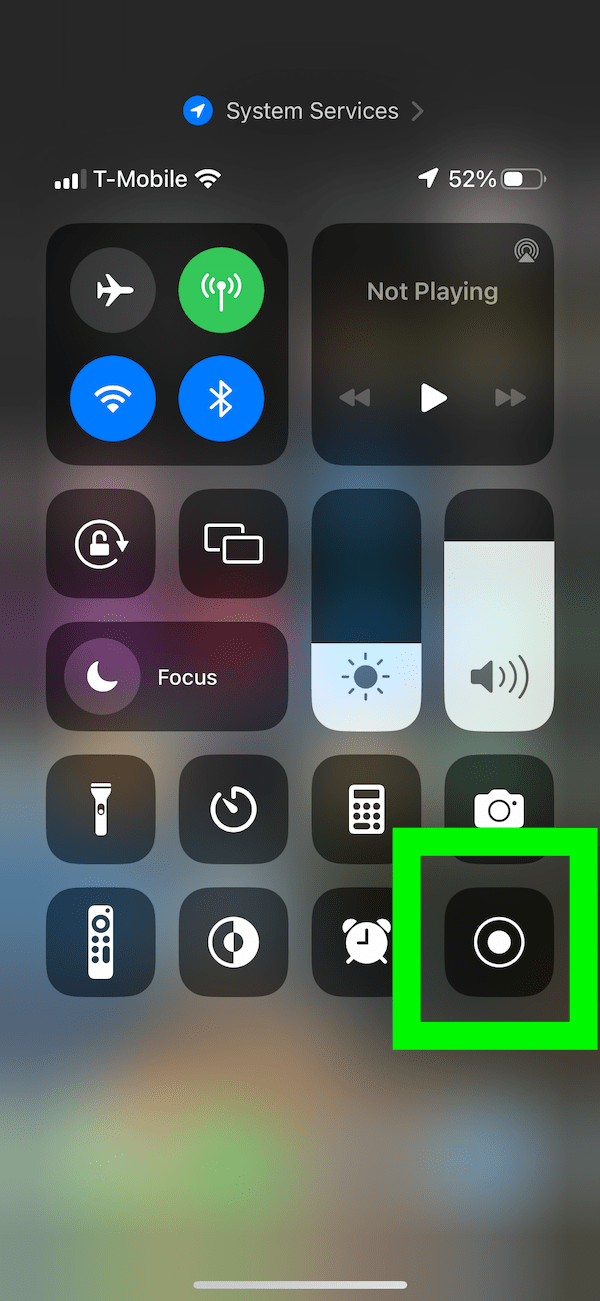Open the Timer
Viewport: 600px width, 1301px height.
click(233, 809)
